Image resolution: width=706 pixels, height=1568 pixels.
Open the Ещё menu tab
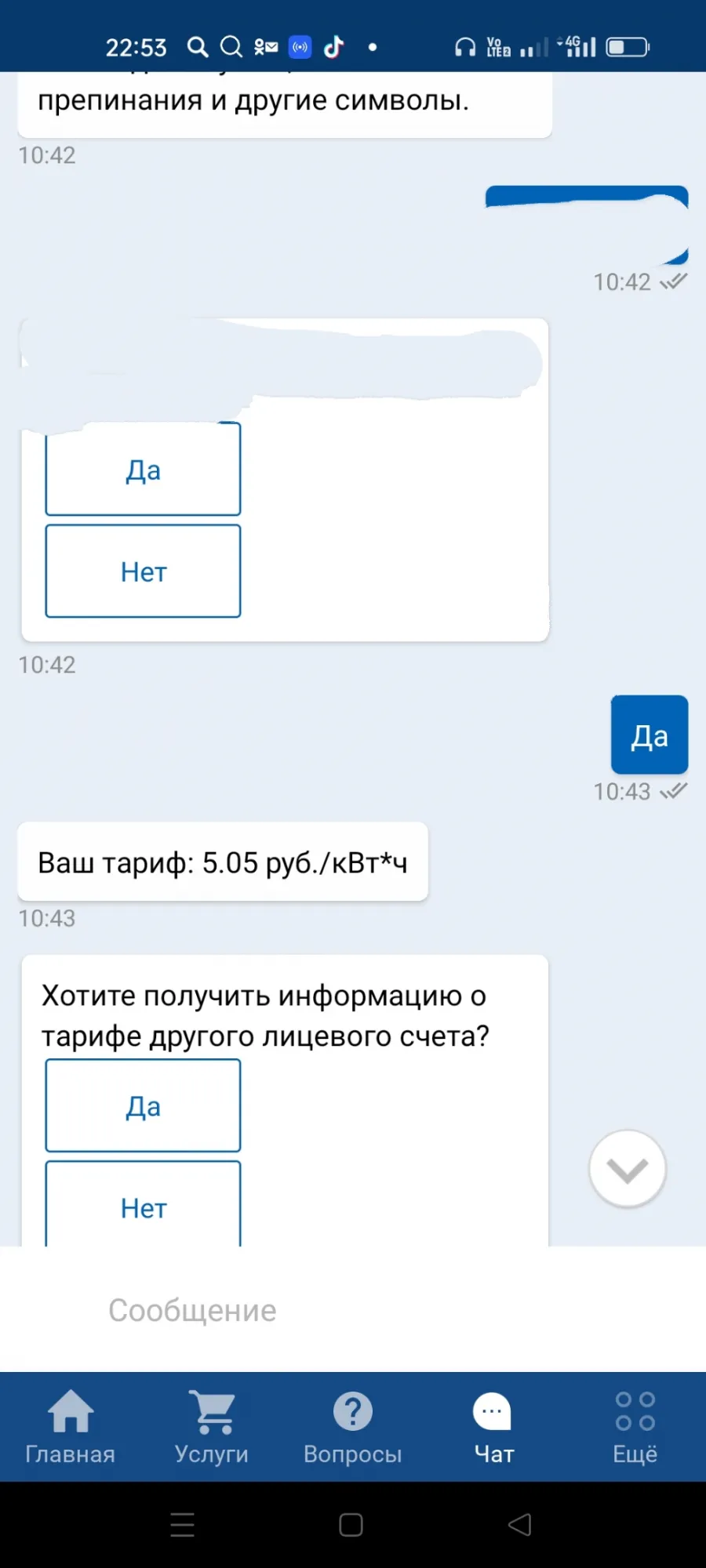pos(635,1427)
